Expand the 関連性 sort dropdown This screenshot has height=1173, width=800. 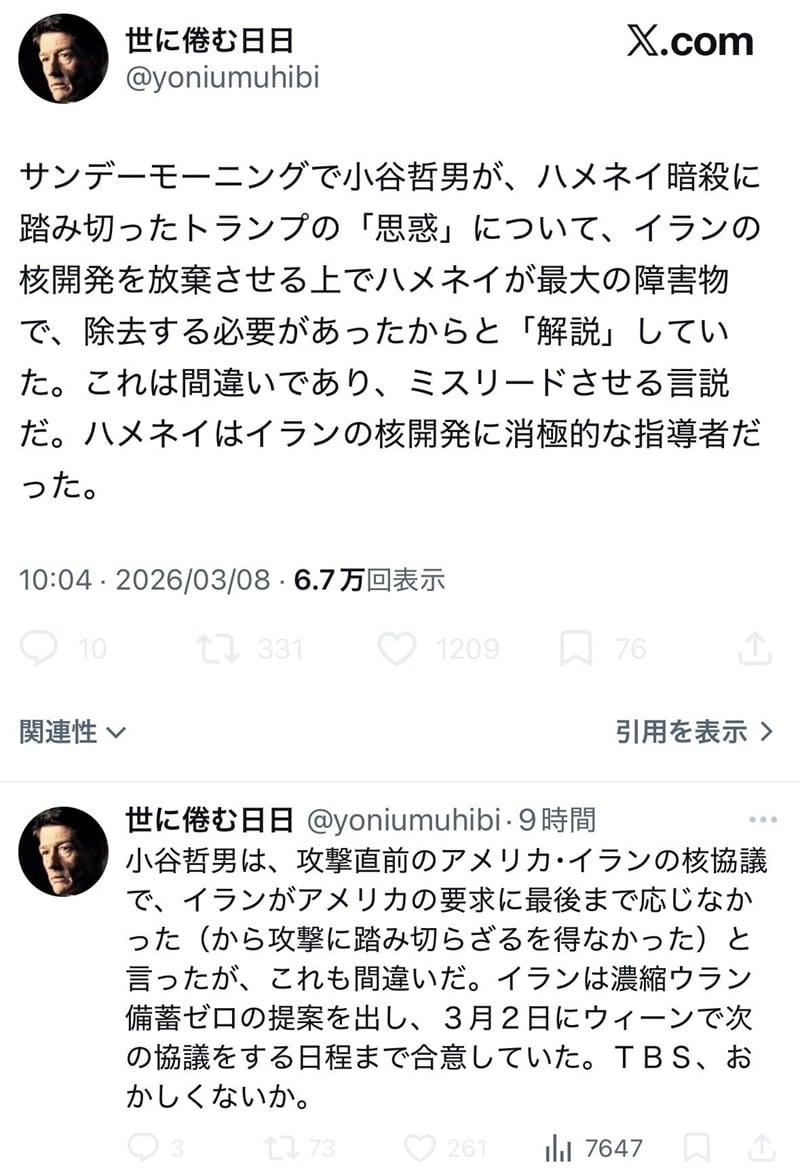[73, 732]
